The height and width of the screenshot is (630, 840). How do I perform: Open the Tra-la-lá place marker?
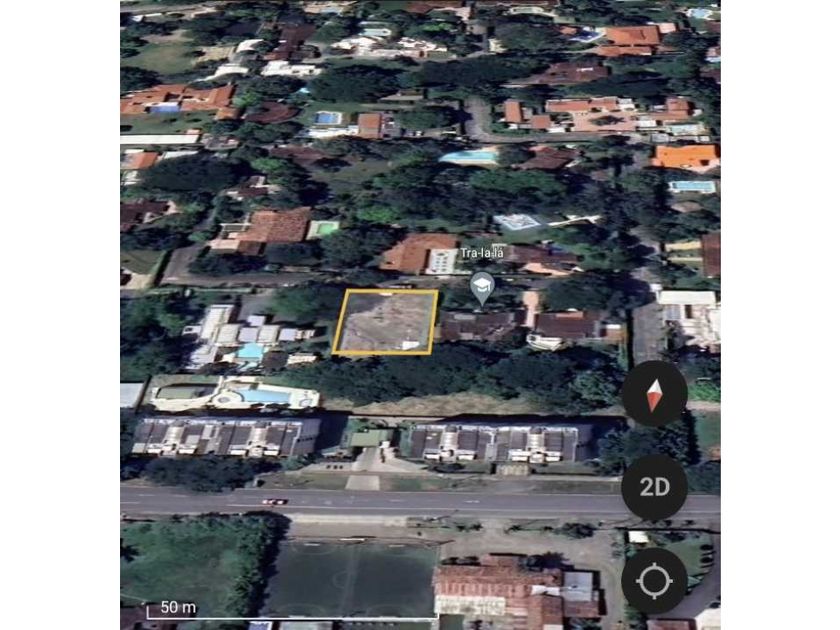click(483, 287)
